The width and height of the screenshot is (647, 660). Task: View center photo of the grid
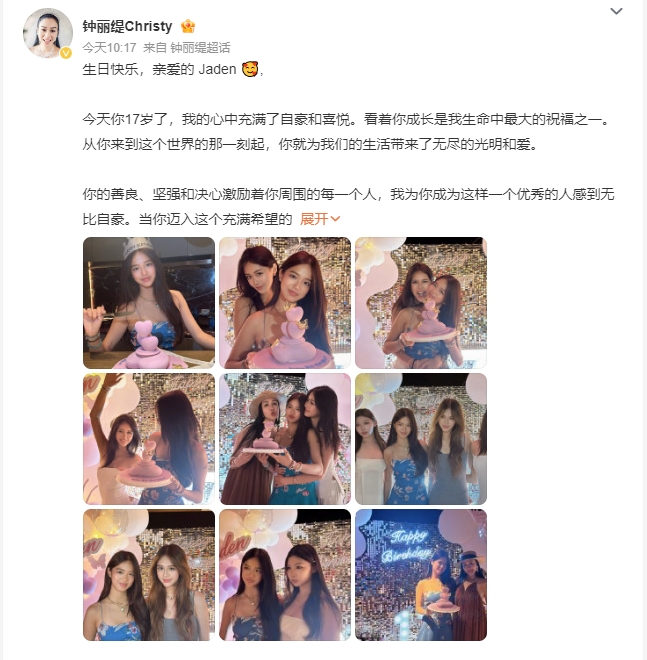click(x=285, y=439)
